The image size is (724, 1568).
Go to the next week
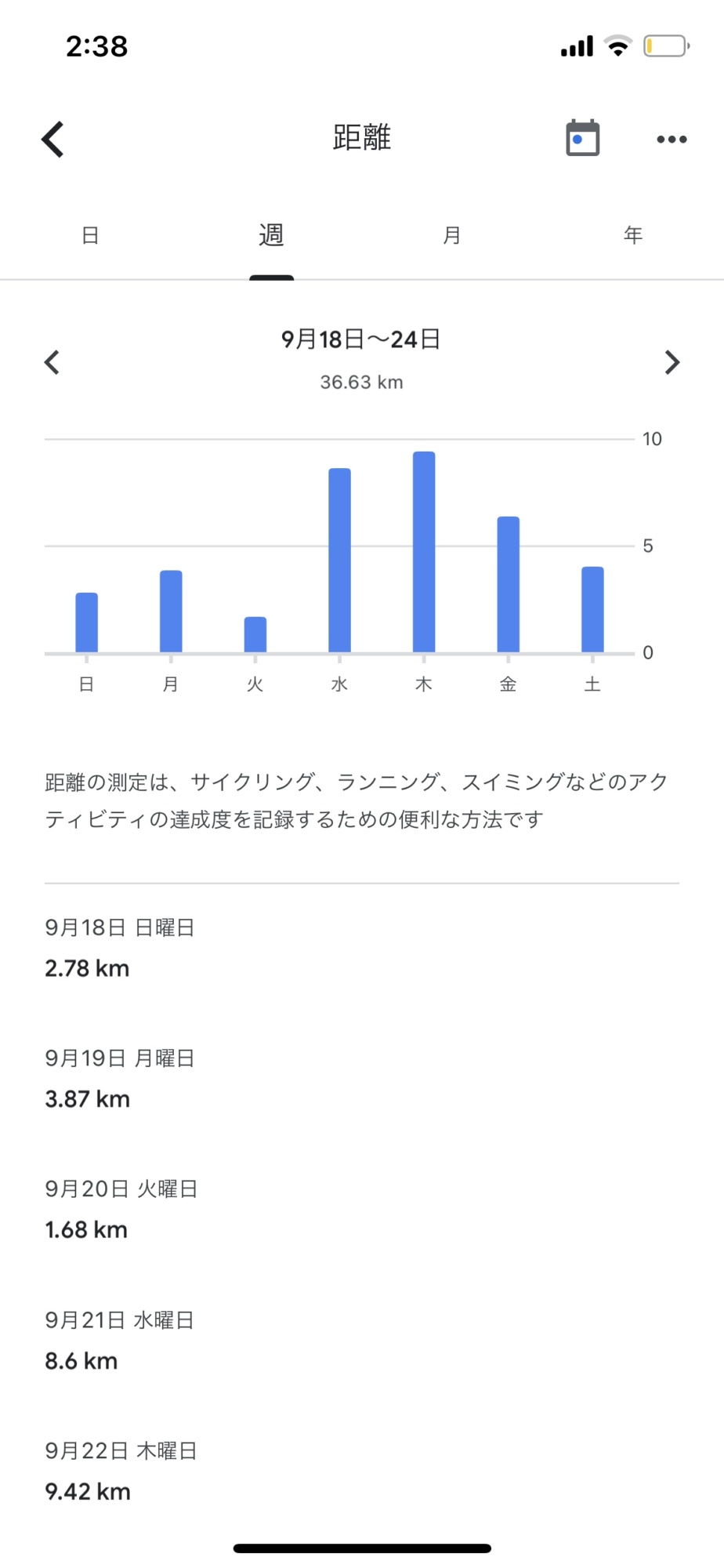pyautogui.click(x=672, y=362)
